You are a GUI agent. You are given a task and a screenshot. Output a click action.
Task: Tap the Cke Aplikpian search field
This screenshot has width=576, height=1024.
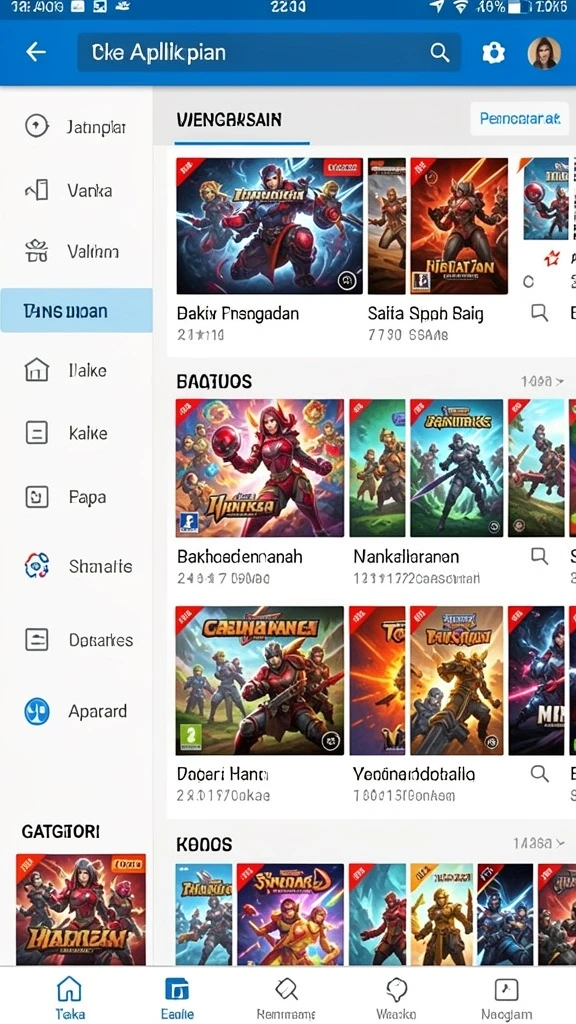click(x=268, y=52)
